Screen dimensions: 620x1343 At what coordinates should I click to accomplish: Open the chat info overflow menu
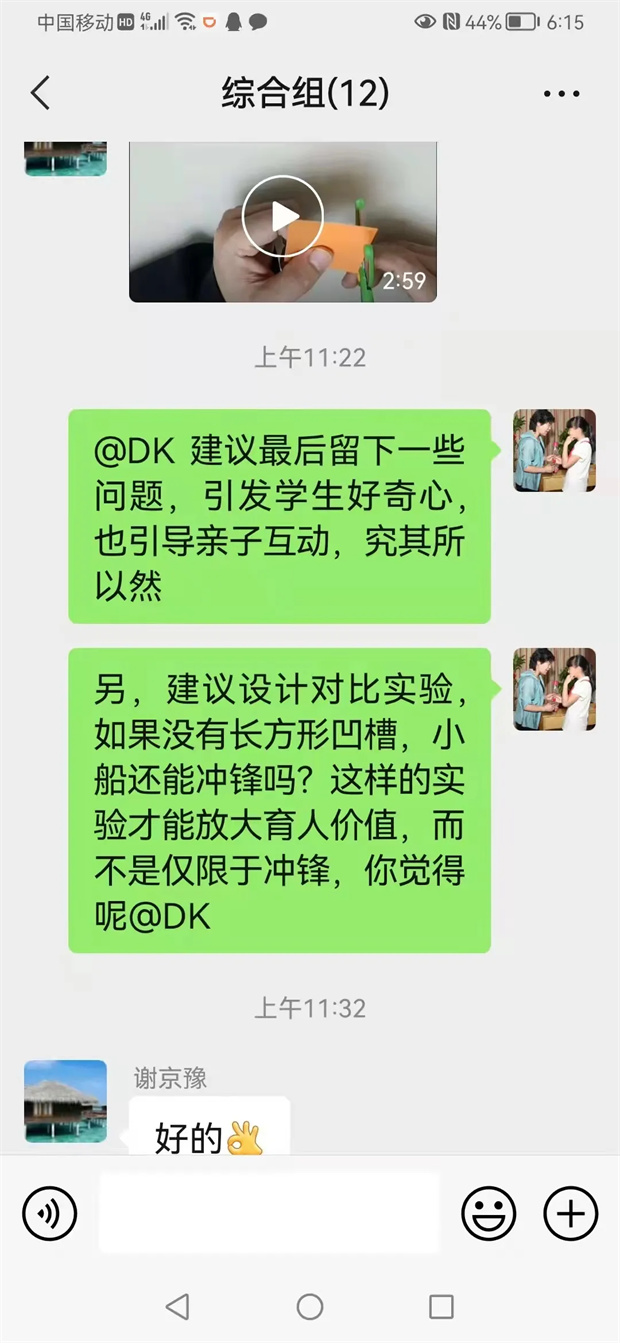(x=561, y=94)
